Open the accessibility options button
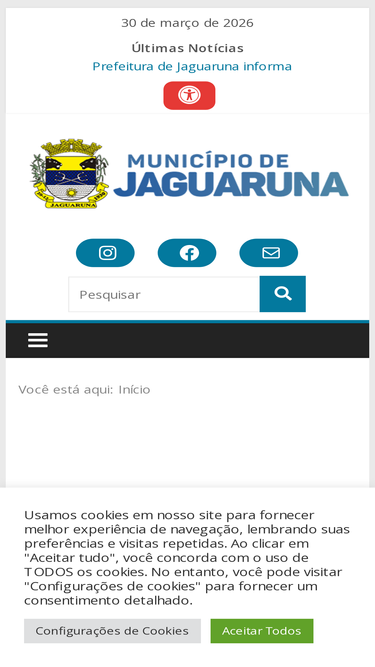The width and height of the screenshot is (375, 667). (x=189, y=95)
